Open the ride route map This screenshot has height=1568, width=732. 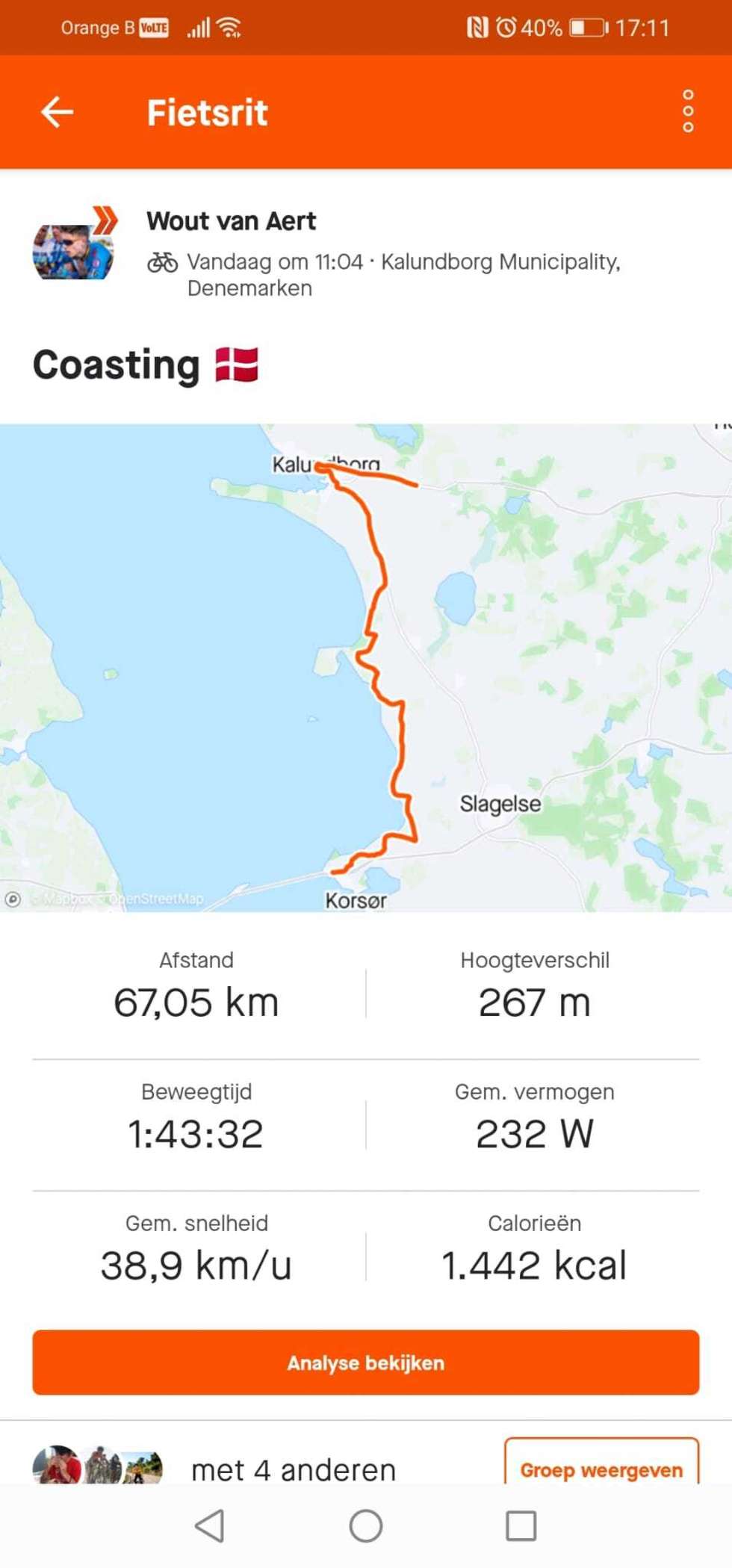[x=366, y=667]
